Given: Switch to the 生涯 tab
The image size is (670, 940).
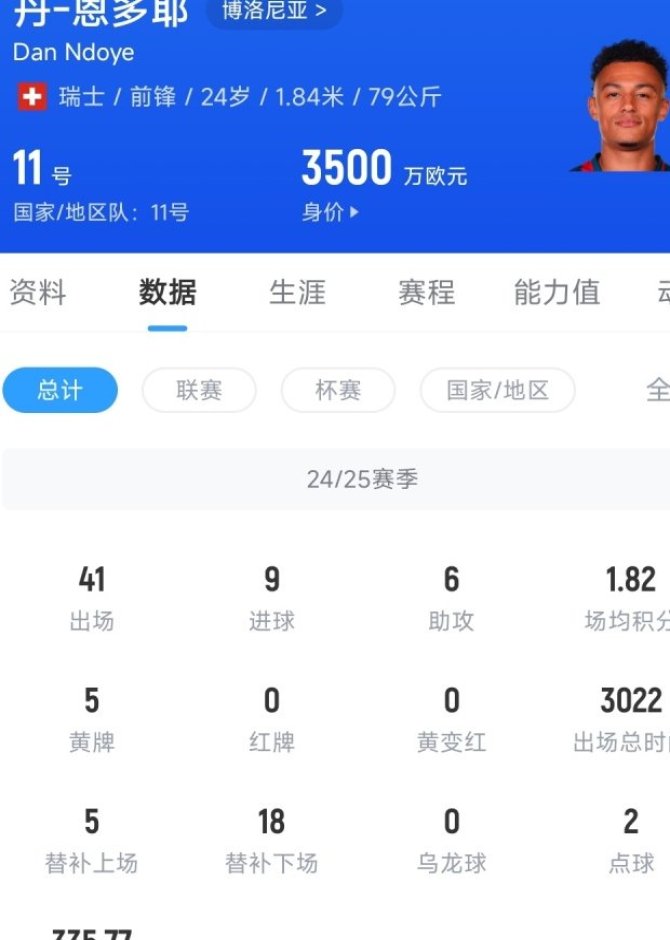Looking at the screenshot, I should 297,292.
